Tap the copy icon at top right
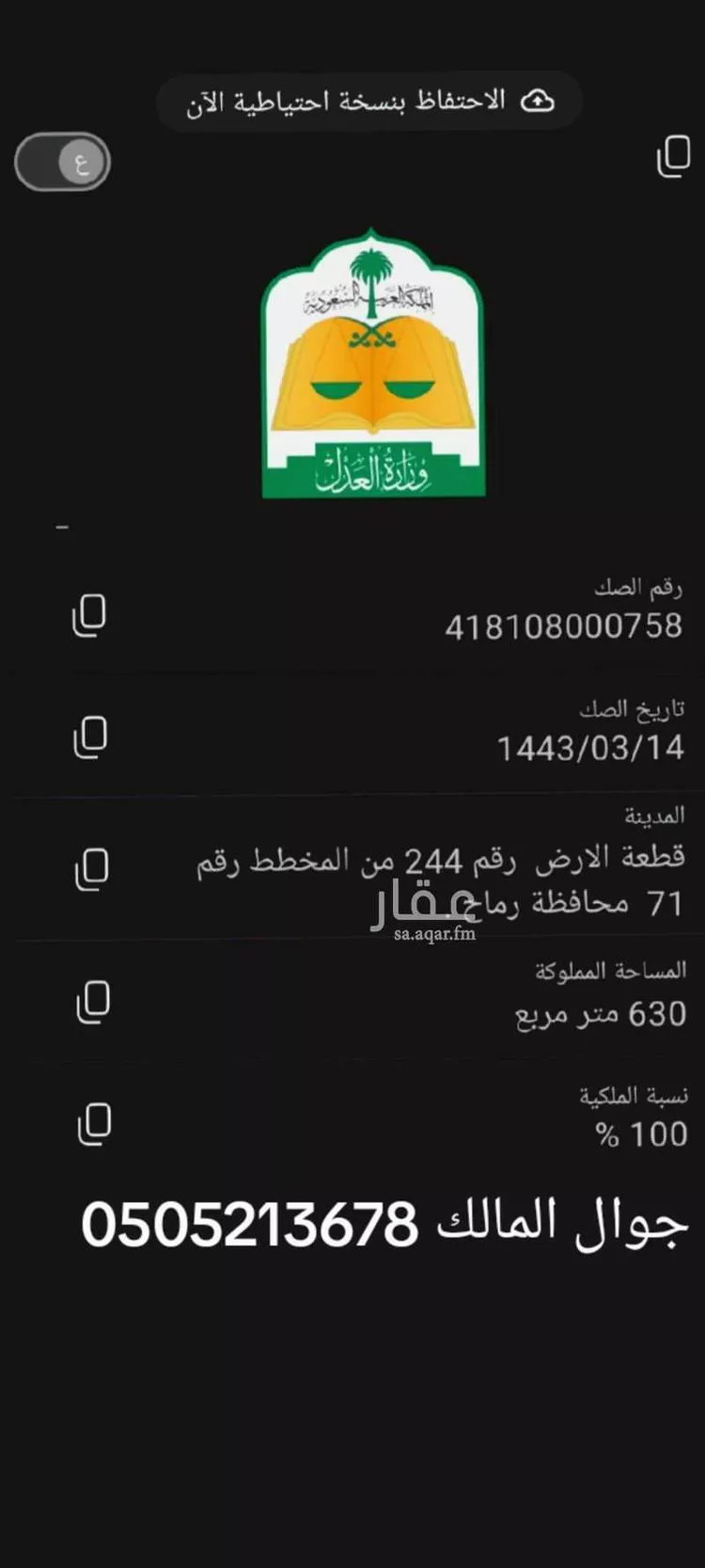Viewport: 705px width, 1568px height. 673,156
